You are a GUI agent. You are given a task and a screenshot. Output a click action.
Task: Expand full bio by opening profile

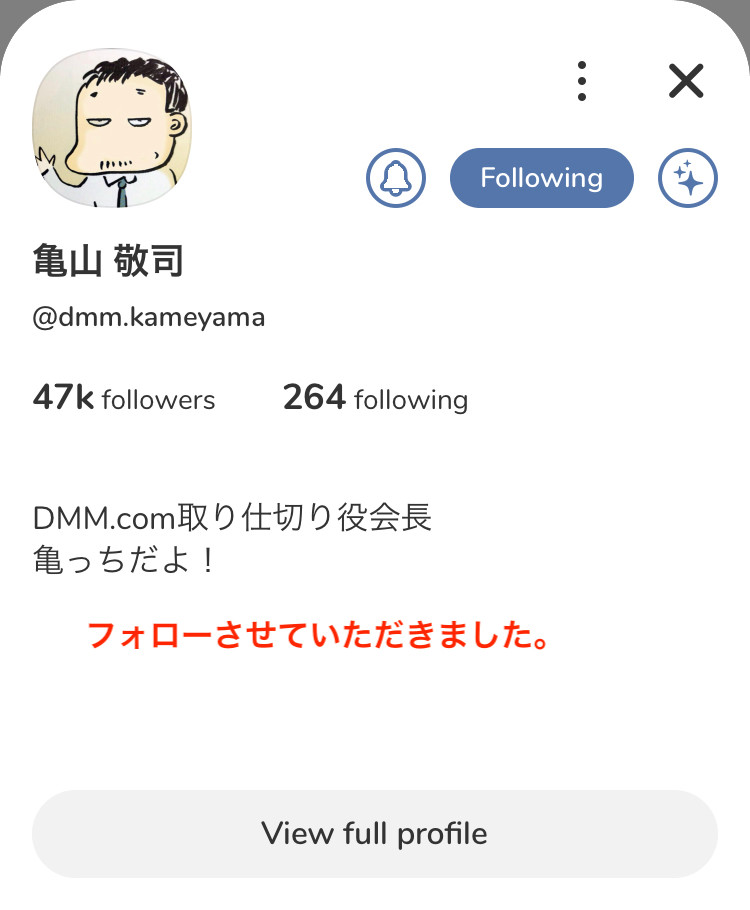point(374,832)
